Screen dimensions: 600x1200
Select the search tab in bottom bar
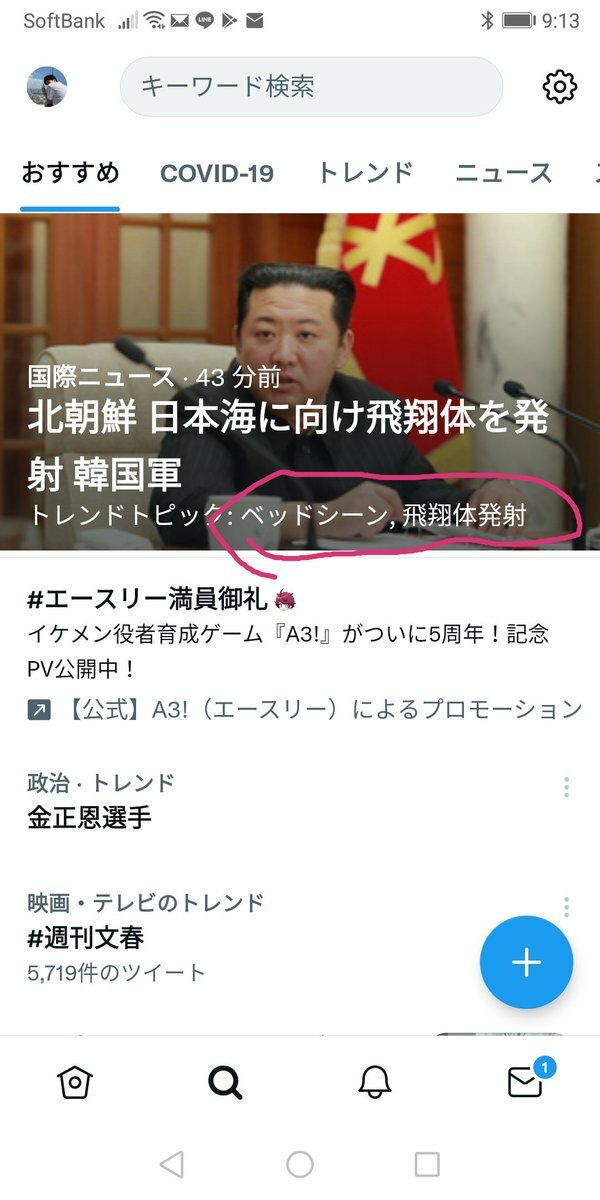(225, 1082)
